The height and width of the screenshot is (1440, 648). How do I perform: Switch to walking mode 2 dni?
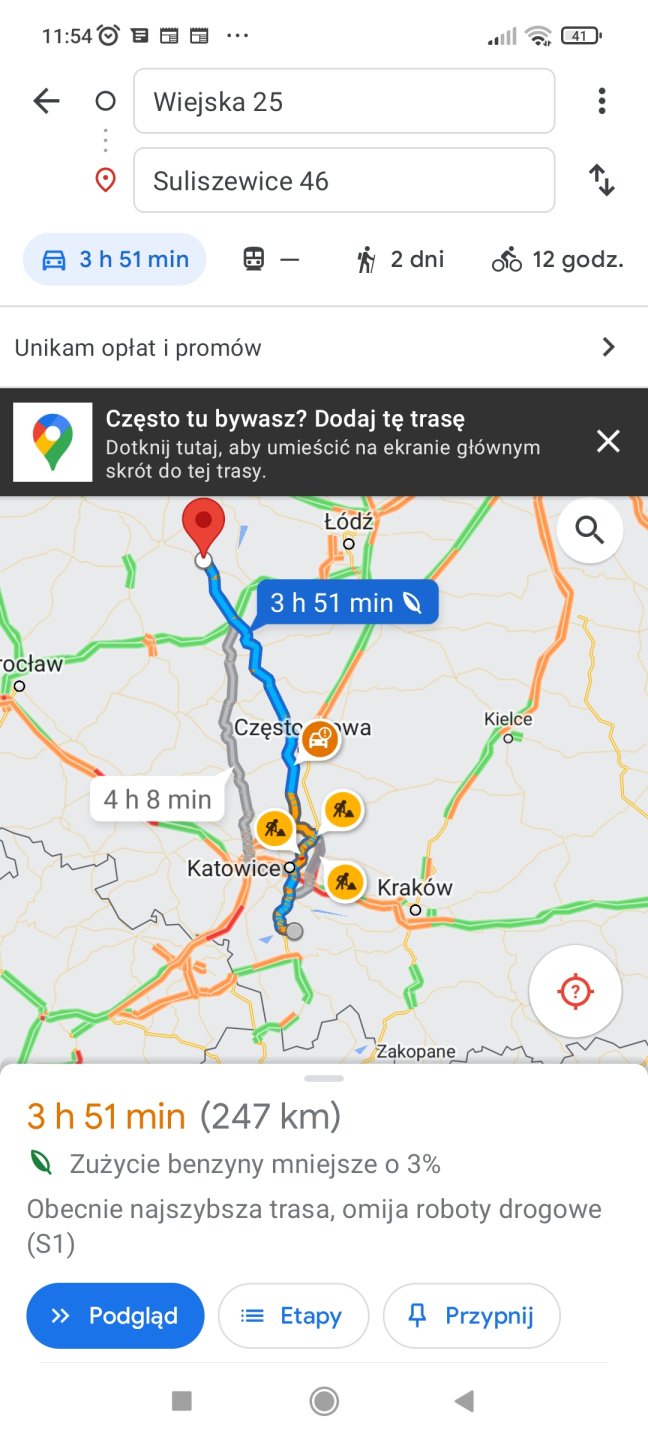click(x=400, y=260)
